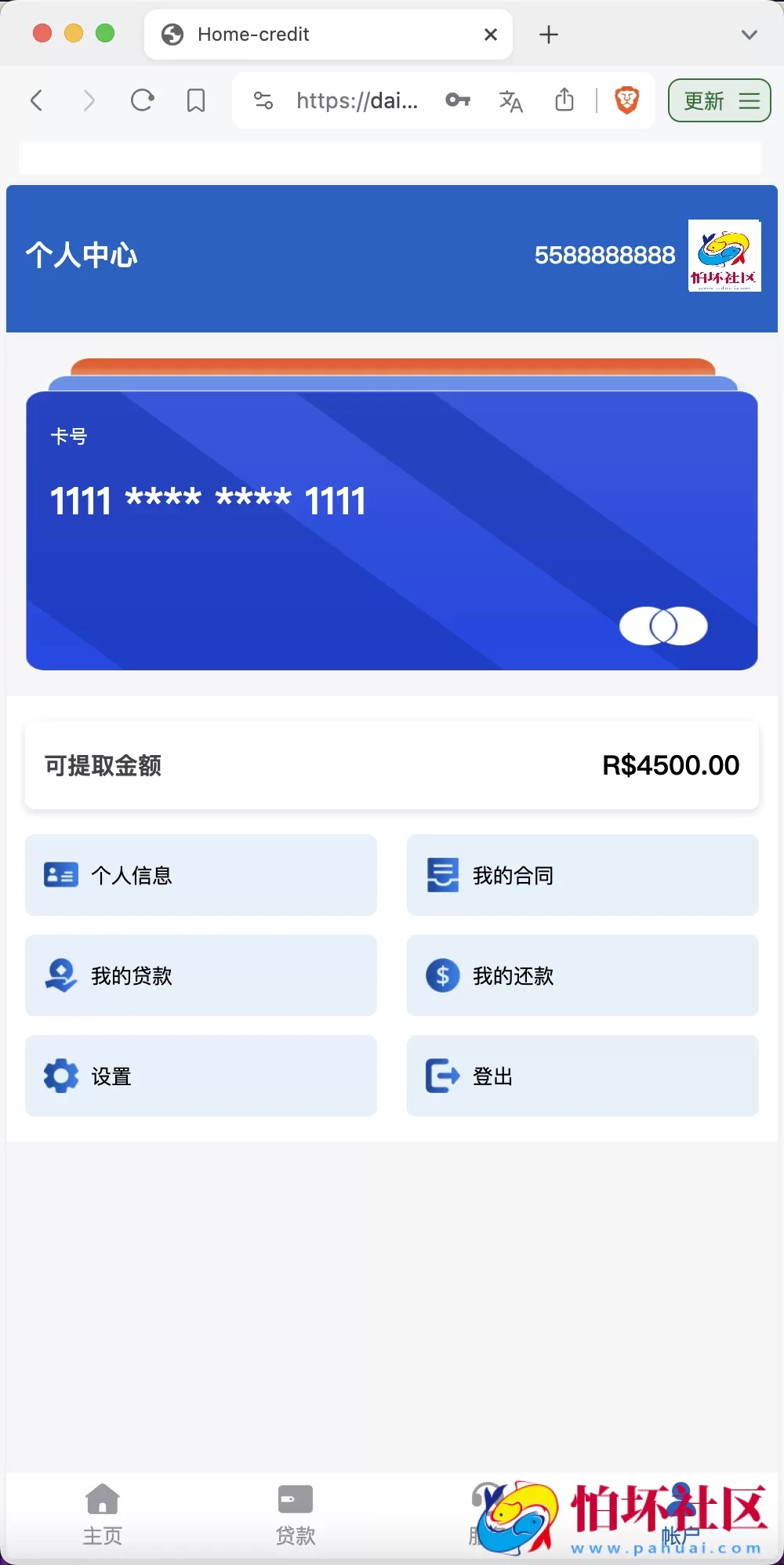Image resolution: width=784 pixels, height=1565 pixels.
Task: Open 我的还款 via the dollar coin icon
Action: coord(442,975)
